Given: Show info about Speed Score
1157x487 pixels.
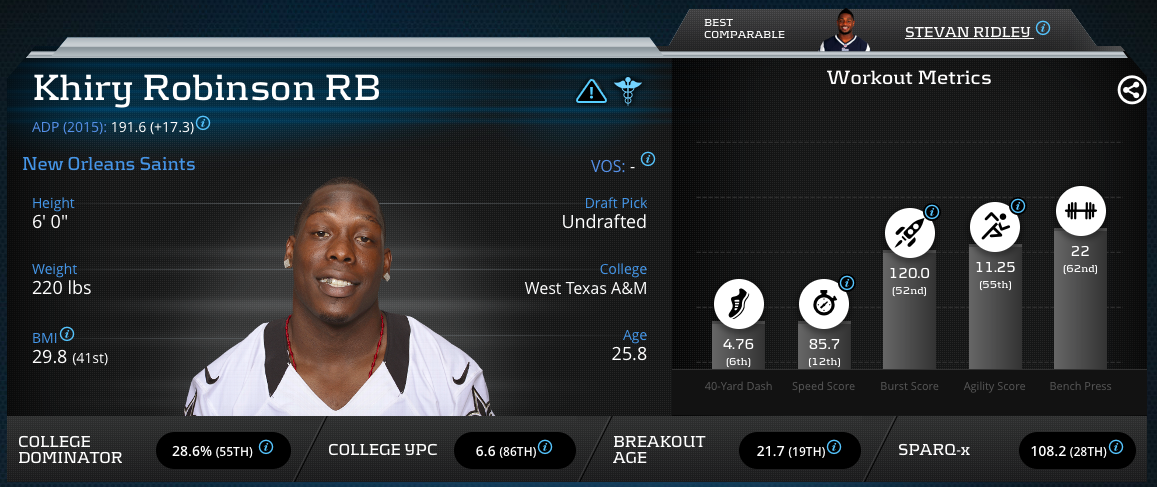Looking at the screenshot, I should click(x=847, y=283).
